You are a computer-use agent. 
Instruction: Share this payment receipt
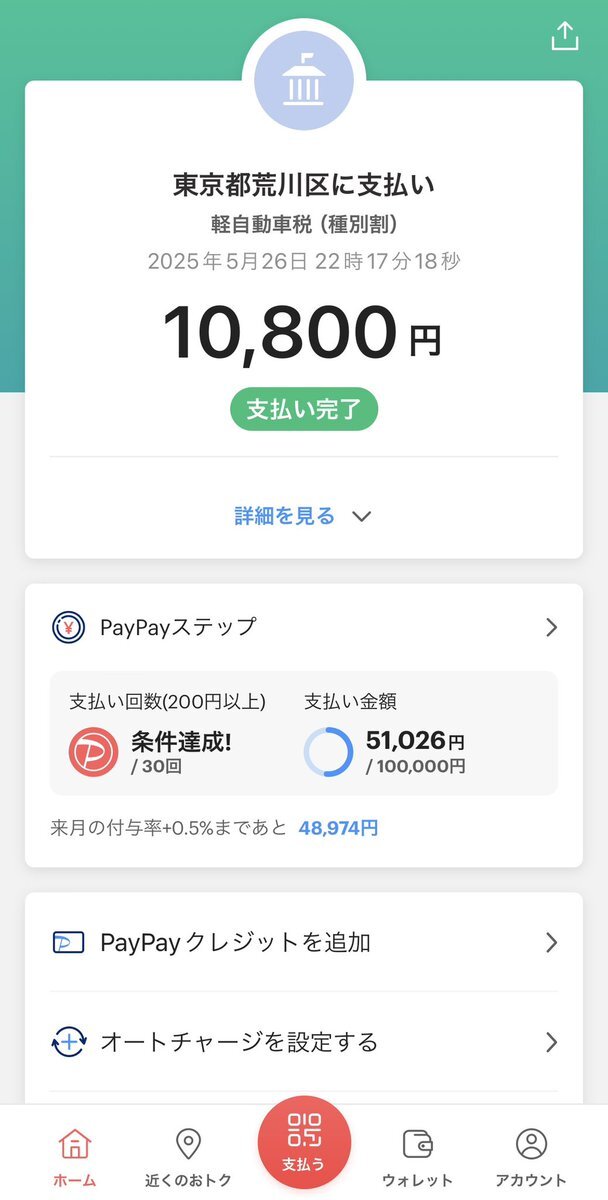point(565,36)
